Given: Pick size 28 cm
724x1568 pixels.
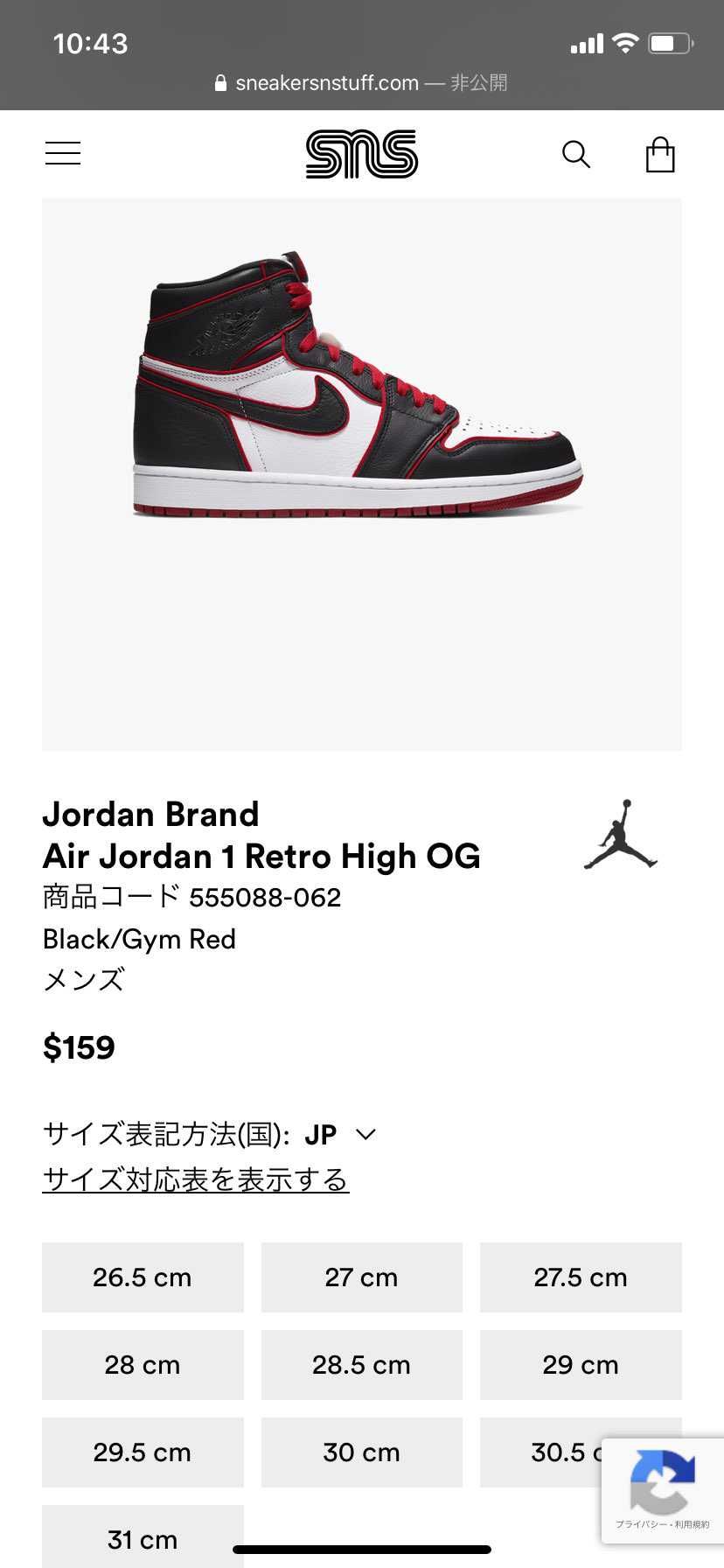Looking at the screenshot, I should tap(143, 1365).
